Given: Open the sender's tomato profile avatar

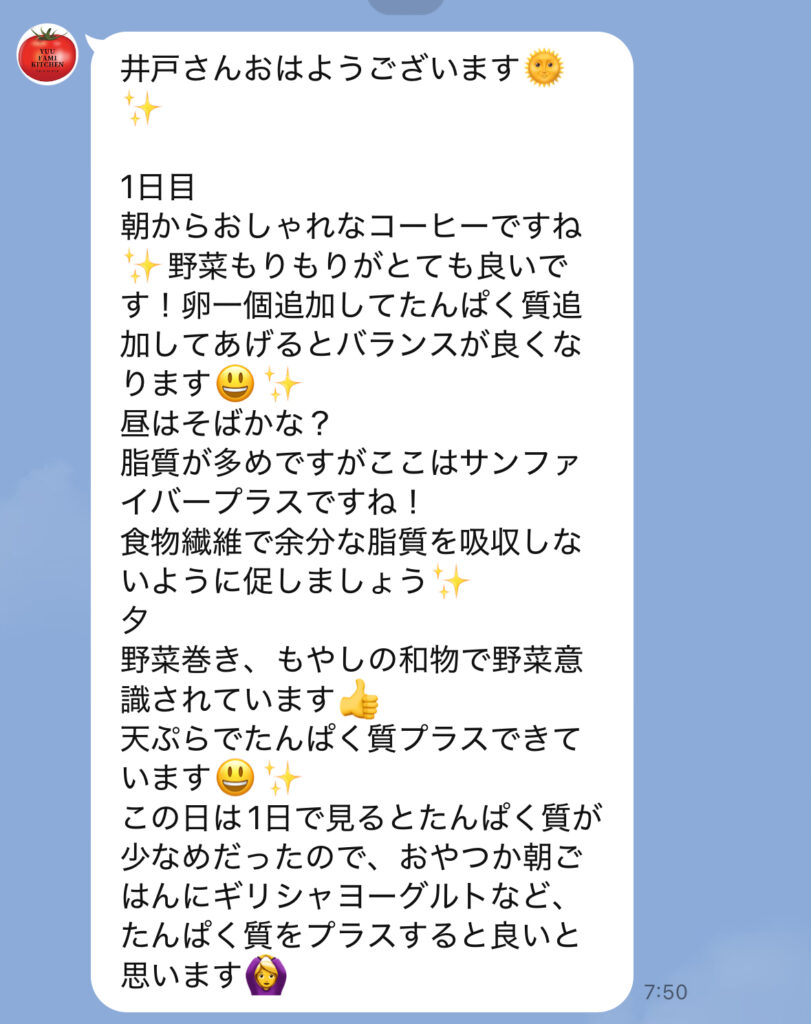Looking at the screenshot, I should click(x=47, y=55).
